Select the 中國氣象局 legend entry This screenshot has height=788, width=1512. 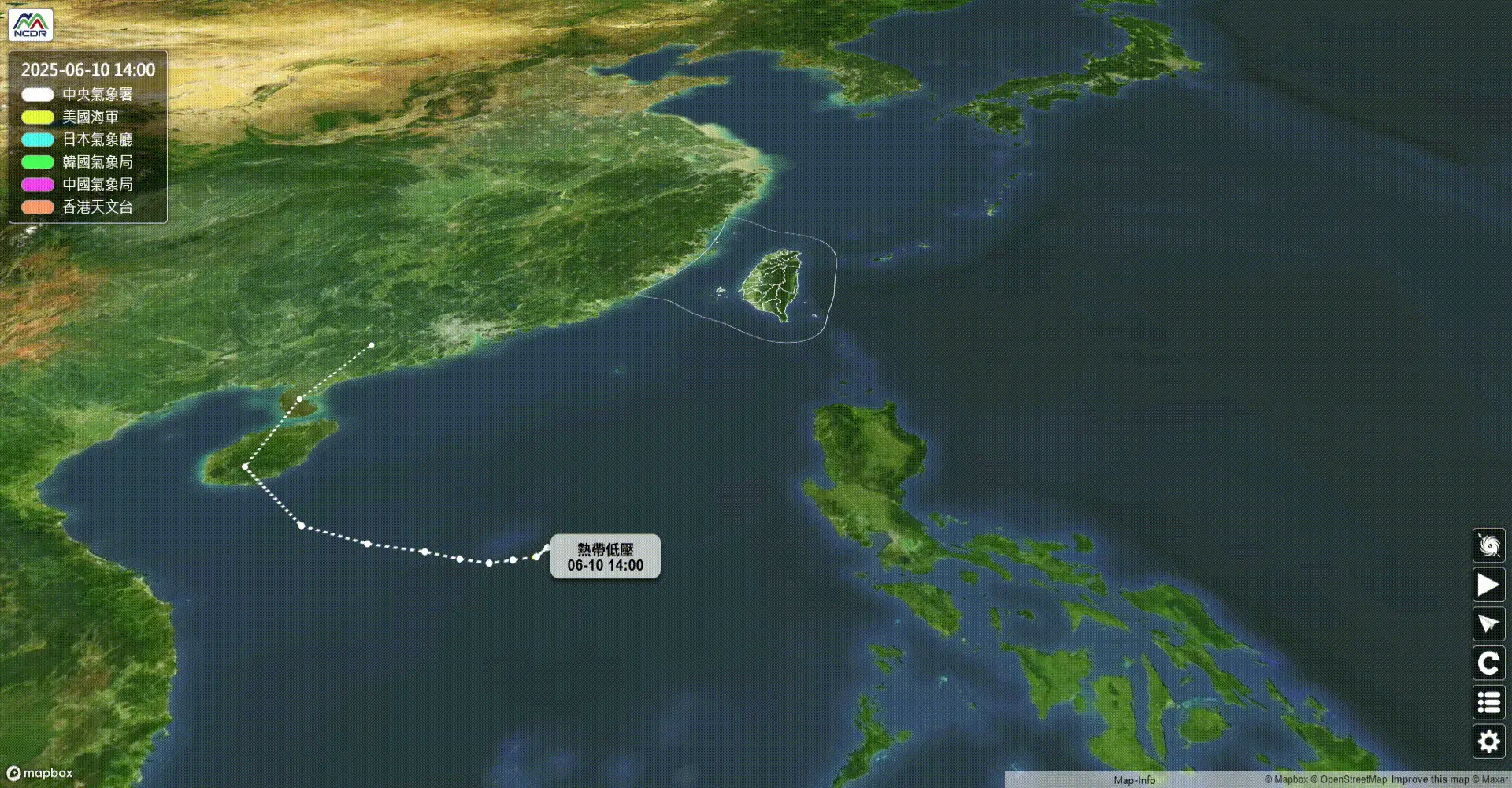pos(97,184)
